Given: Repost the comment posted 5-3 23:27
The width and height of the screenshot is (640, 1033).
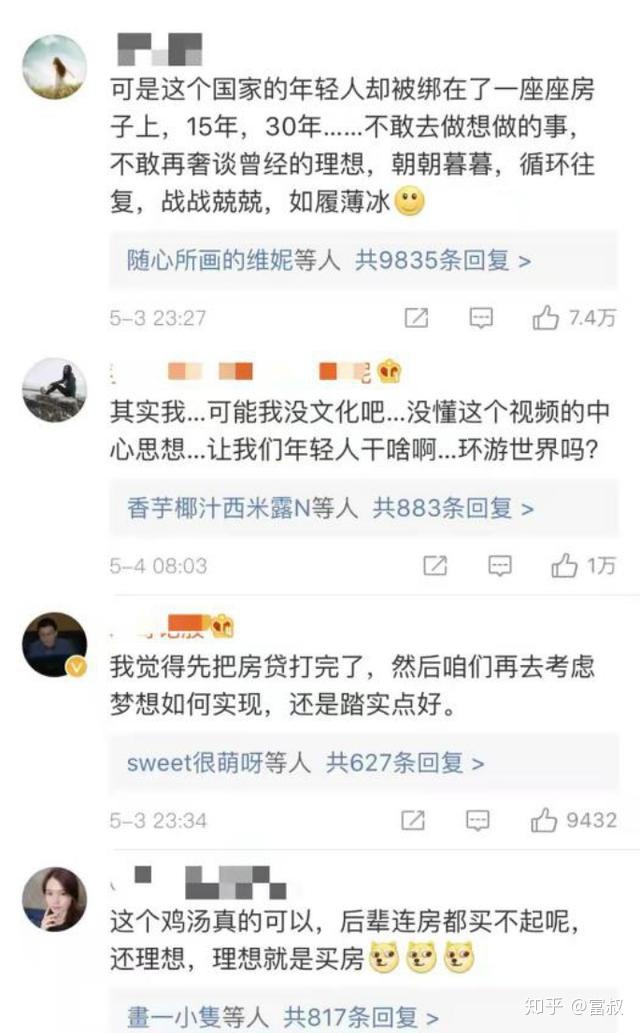Looking at the screenshot, I should click(x=416, y=318).
